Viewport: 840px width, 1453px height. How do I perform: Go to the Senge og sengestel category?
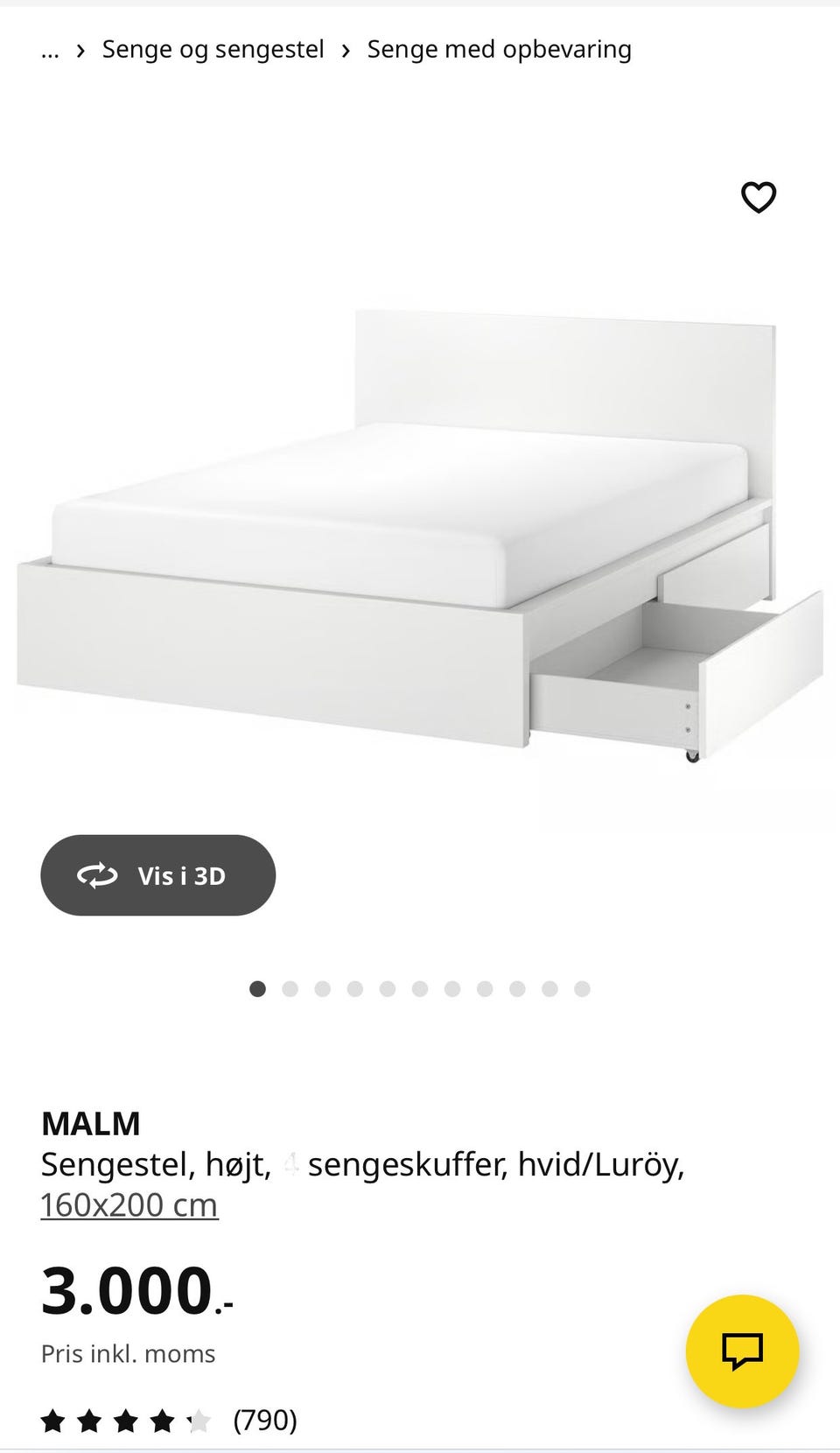[x=213, y=49]
